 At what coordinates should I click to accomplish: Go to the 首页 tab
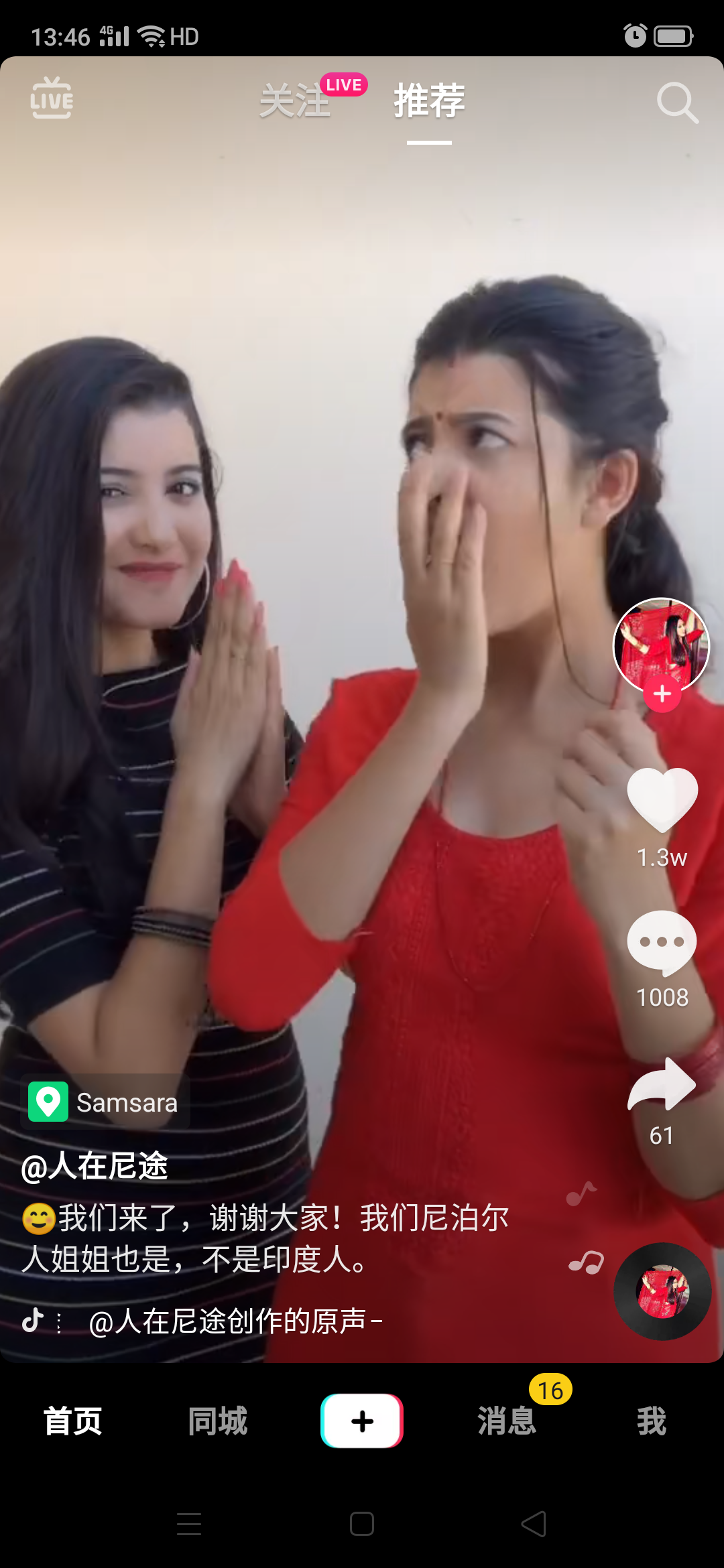pos(72,1421)
